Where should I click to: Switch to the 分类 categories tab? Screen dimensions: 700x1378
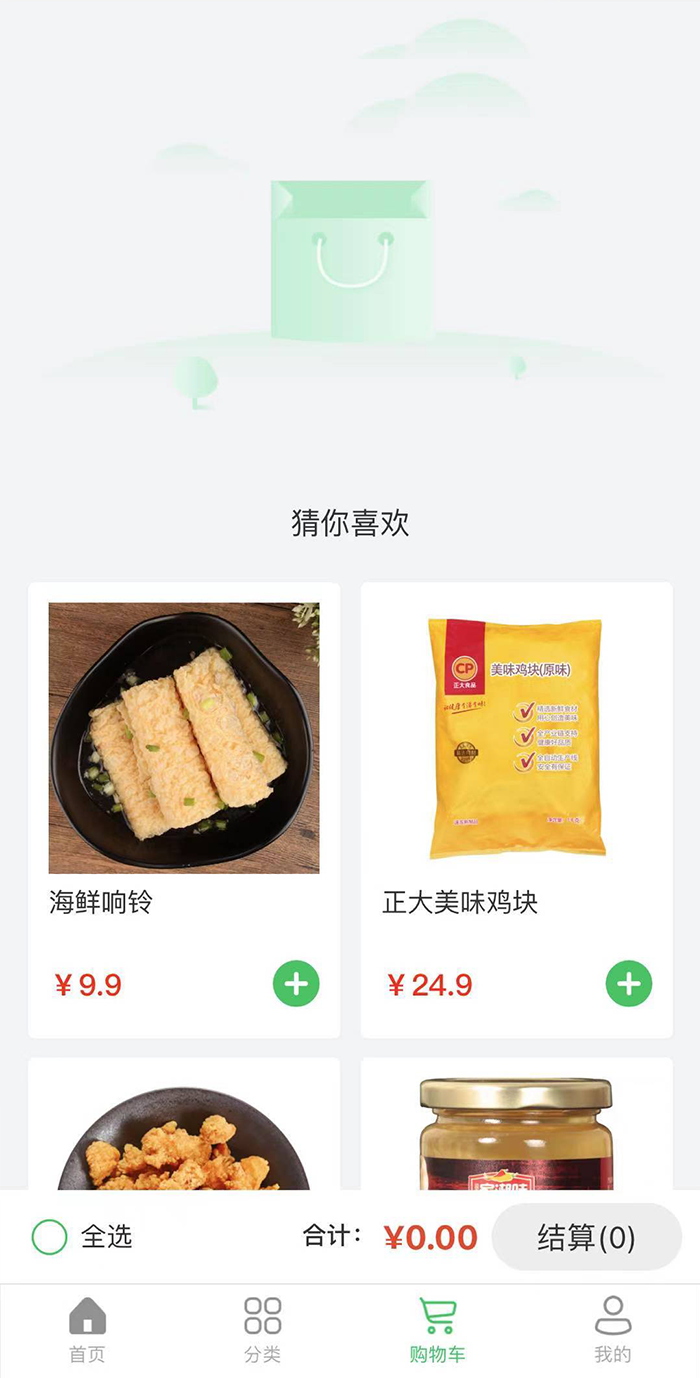coord(262,1330)
